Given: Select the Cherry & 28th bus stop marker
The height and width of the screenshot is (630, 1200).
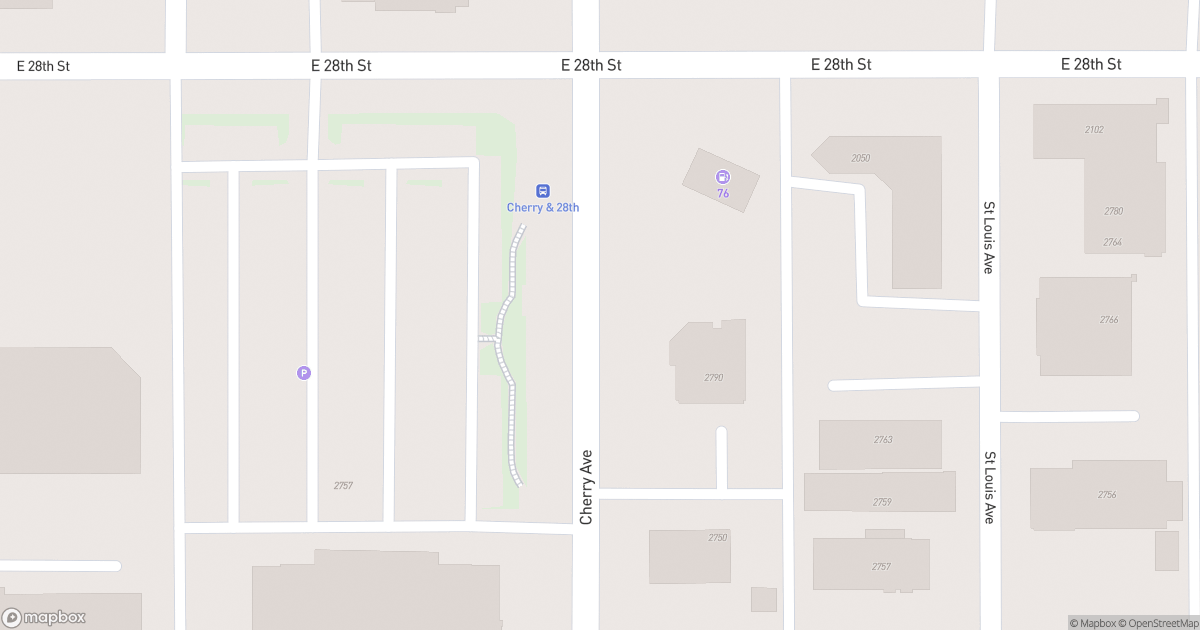Looking at the screenshot, I should [543, 191].
